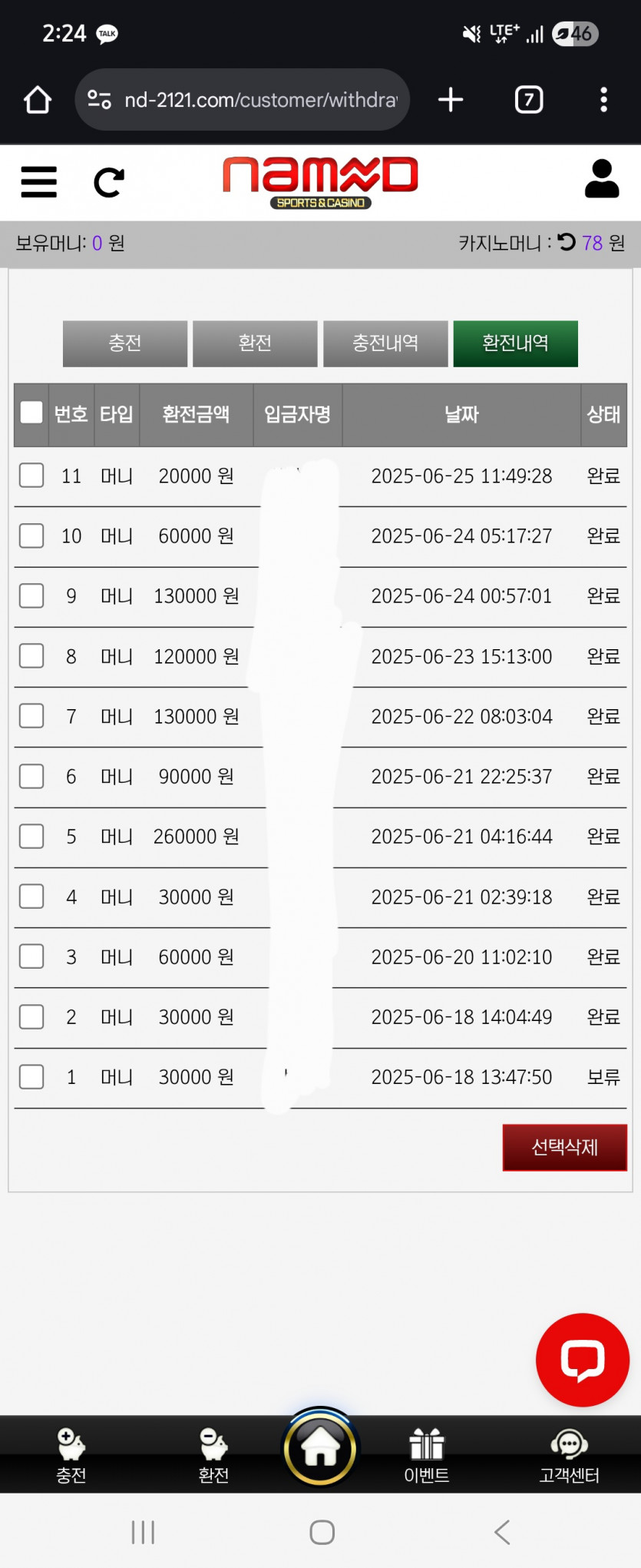Go to 충전 in the bottom bar
641x1568 pixels.
point(71,1456)
